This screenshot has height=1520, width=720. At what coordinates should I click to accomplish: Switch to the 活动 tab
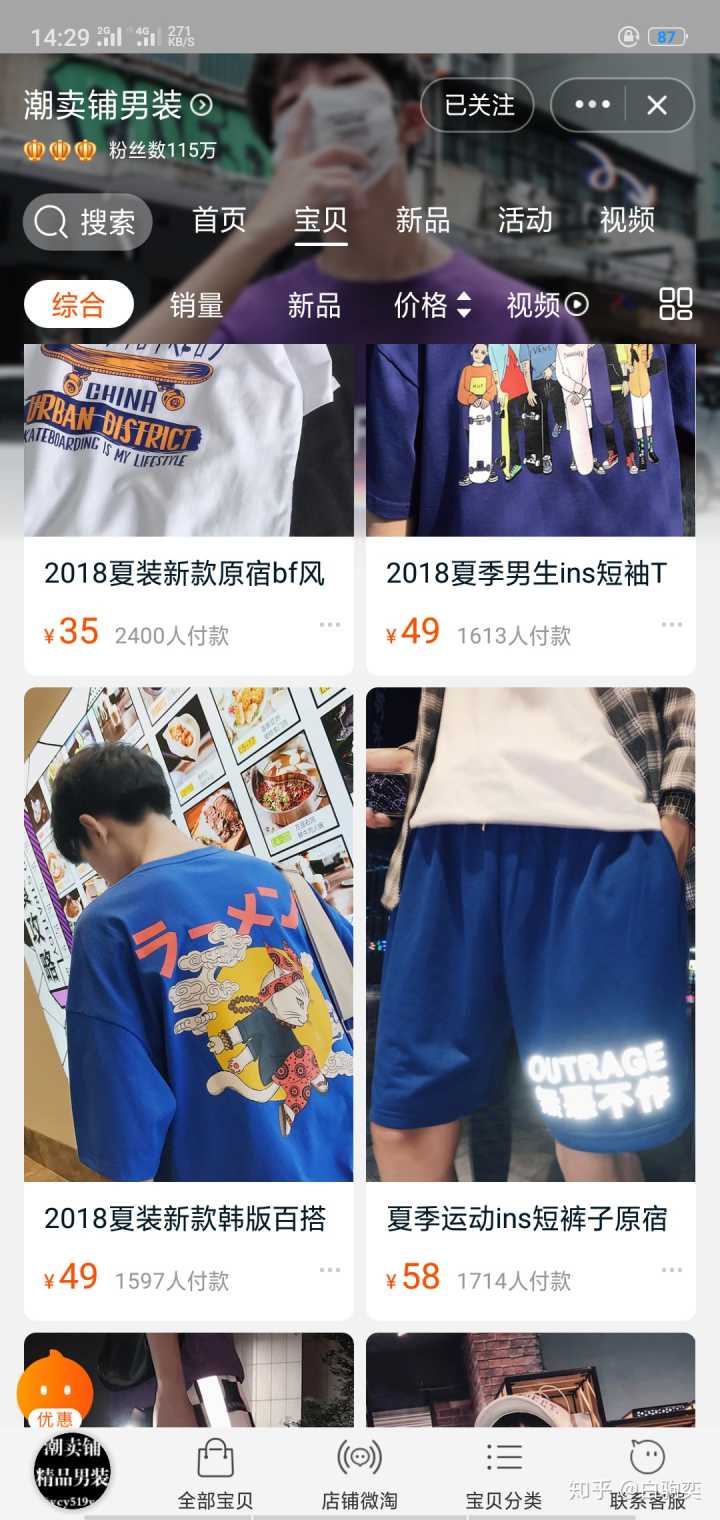point(525,220)
